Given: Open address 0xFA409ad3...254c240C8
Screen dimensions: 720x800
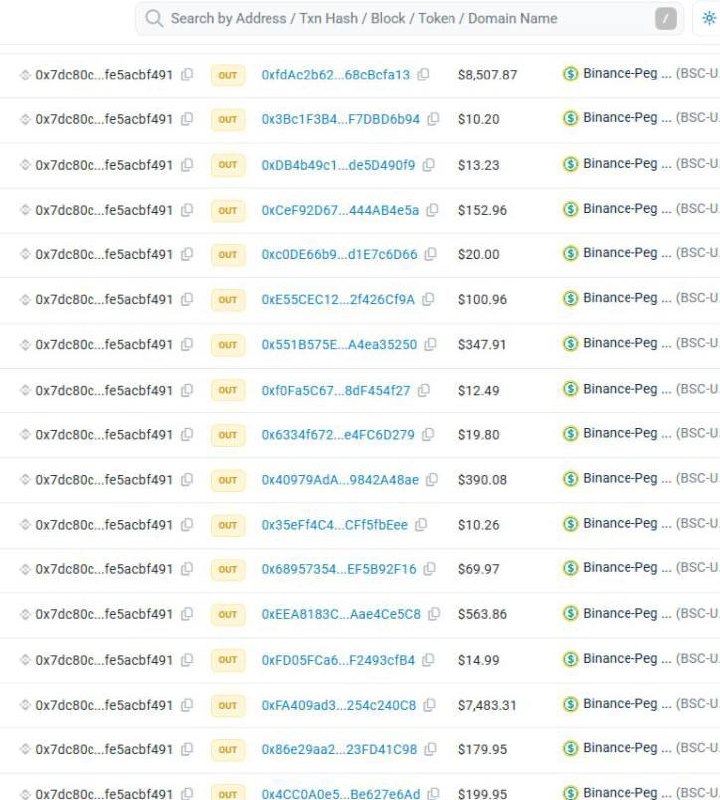Looking at the screenshot, I should pyautogui.click(x=338, y=706).
